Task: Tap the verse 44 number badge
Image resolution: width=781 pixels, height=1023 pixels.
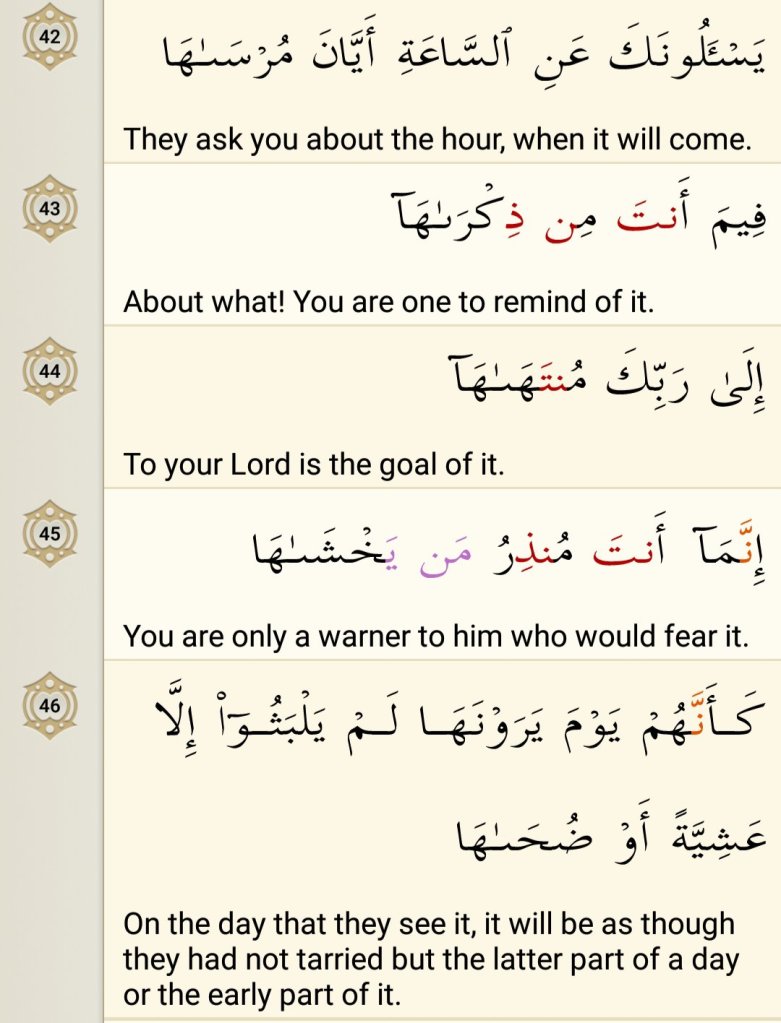Action: (49, 371)
